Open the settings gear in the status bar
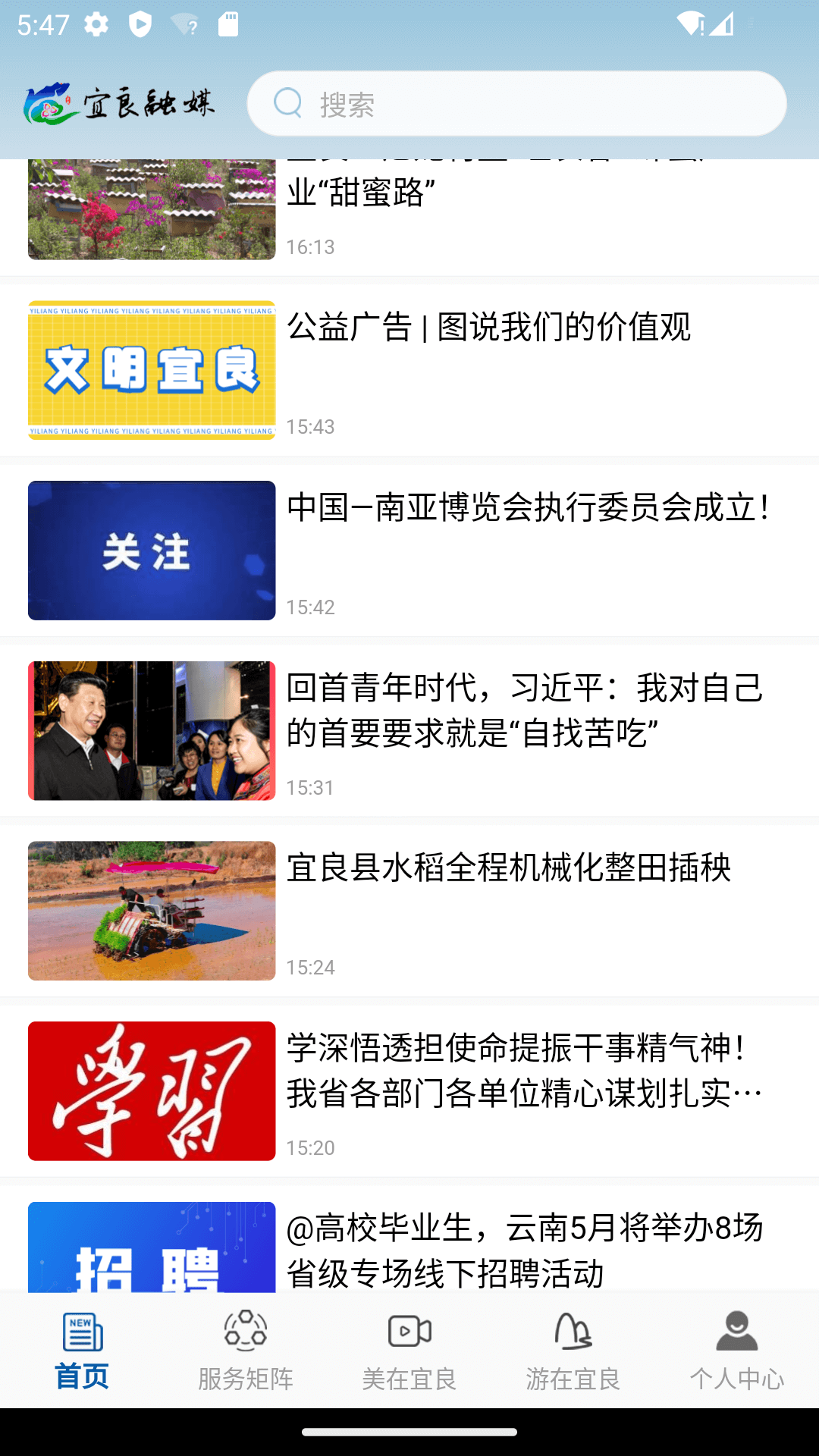Image resolution: width=819 pixels, height=1456 pixels. [x=96, y=23]
